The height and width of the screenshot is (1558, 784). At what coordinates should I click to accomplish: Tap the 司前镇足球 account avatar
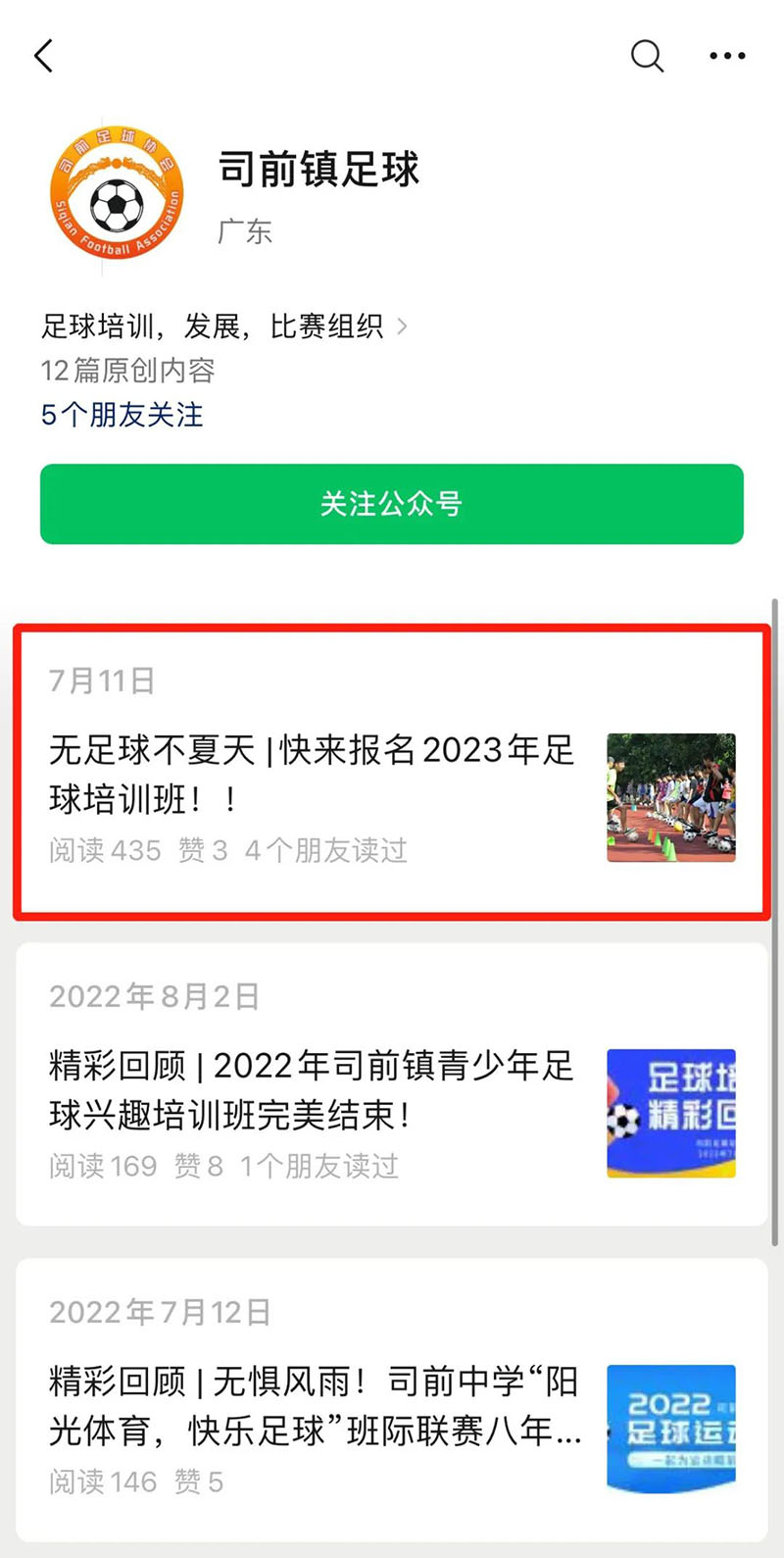pos(117,193)
